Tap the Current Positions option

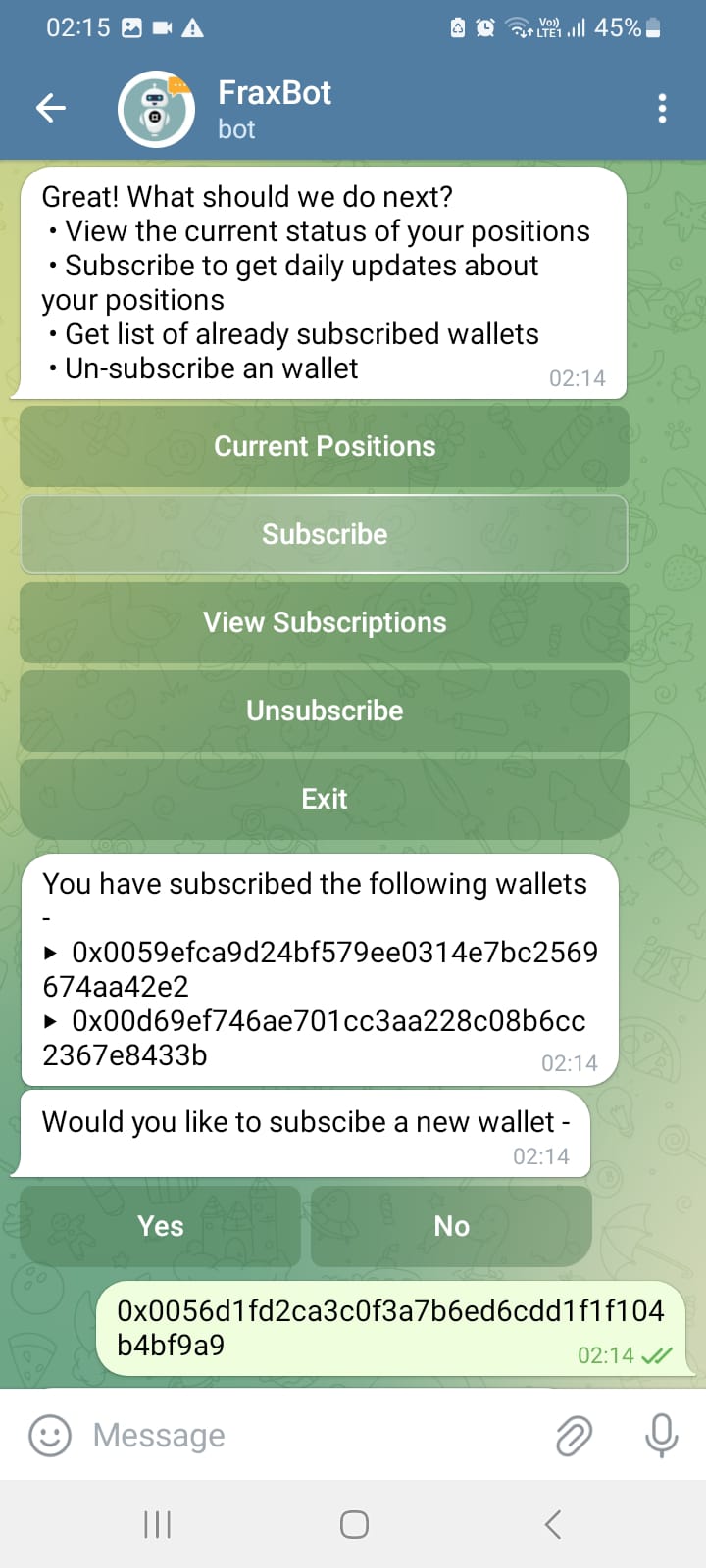point(324,445)
